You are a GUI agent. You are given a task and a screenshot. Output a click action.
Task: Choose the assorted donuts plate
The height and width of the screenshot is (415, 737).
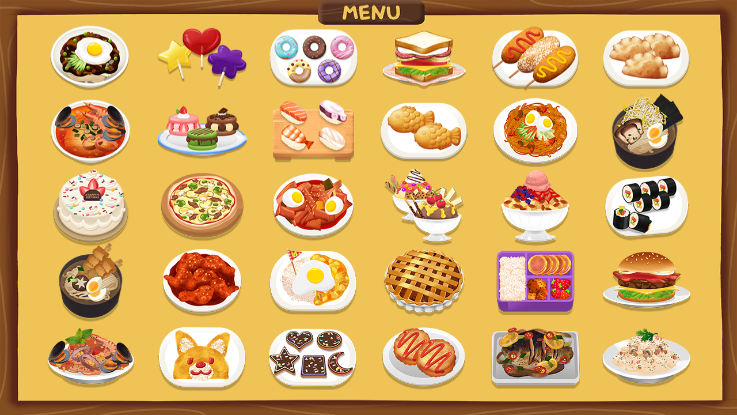click(x=313, y=57)
